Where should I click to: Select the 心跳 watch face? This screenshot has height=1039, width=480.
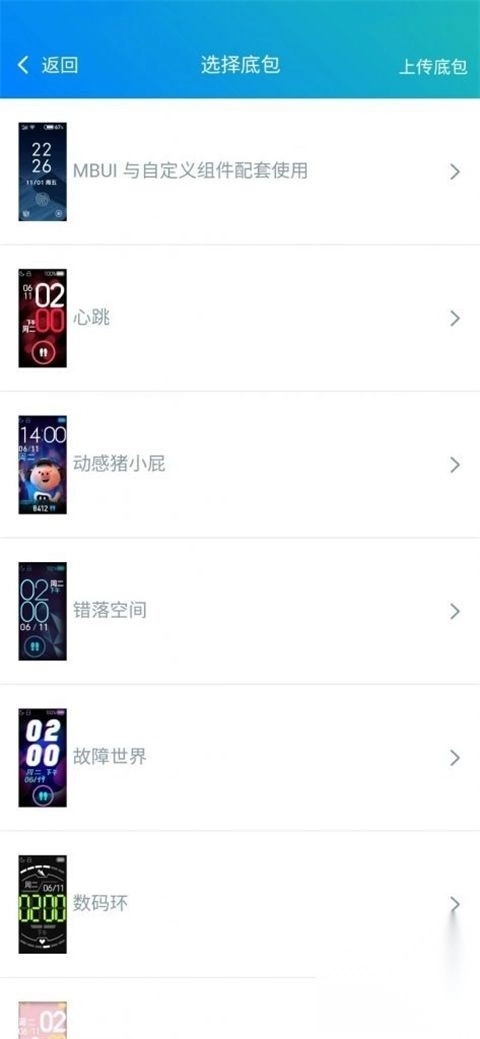[240, 318]
